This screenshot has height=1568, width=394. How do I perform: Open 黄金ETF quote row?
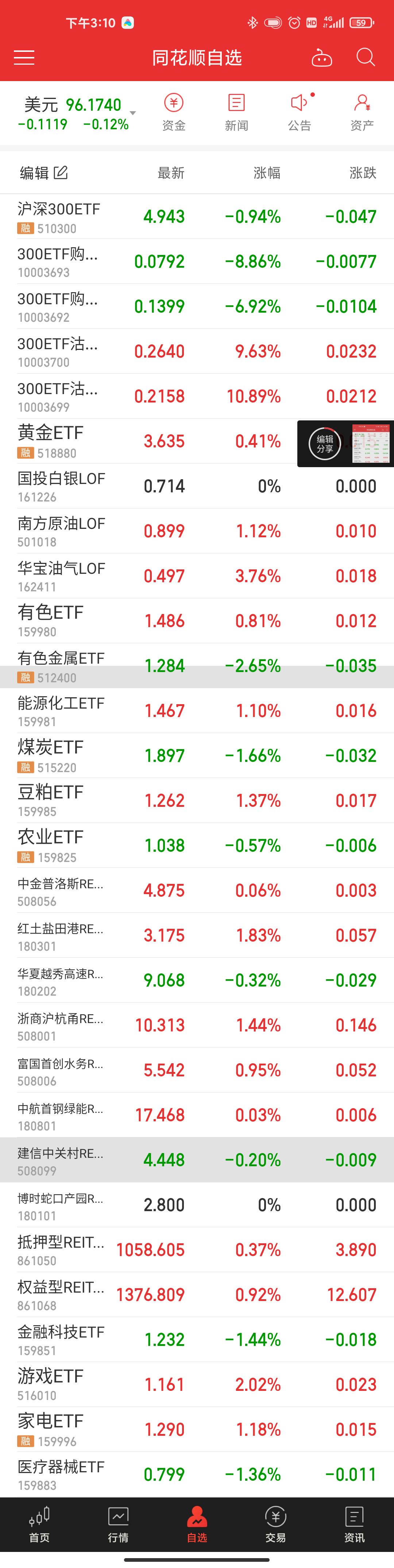point(50,441)
